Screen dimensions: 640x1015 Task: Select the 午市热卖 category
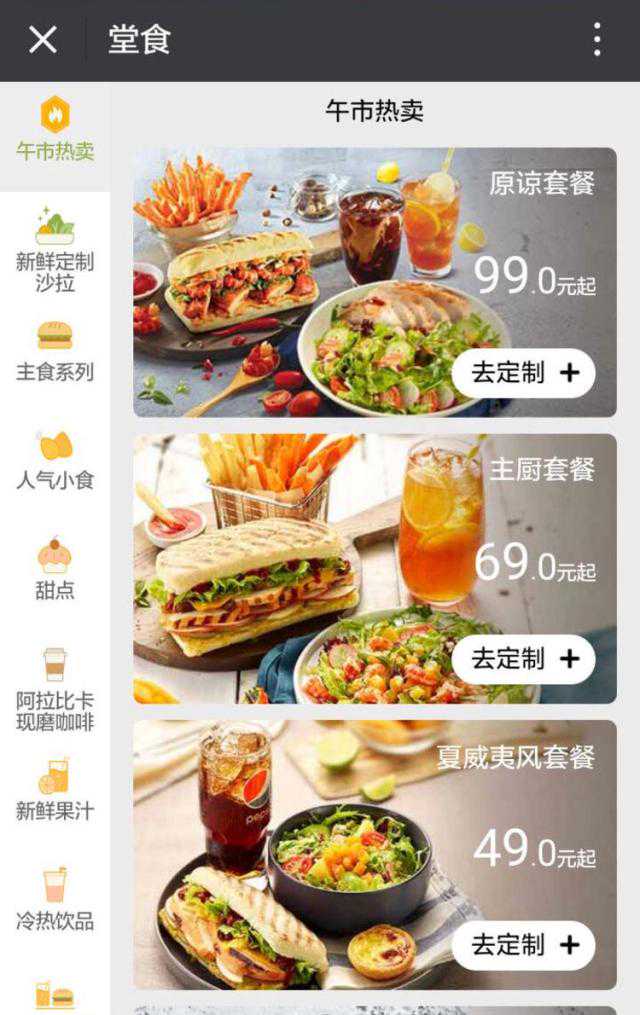coord(55,131)
